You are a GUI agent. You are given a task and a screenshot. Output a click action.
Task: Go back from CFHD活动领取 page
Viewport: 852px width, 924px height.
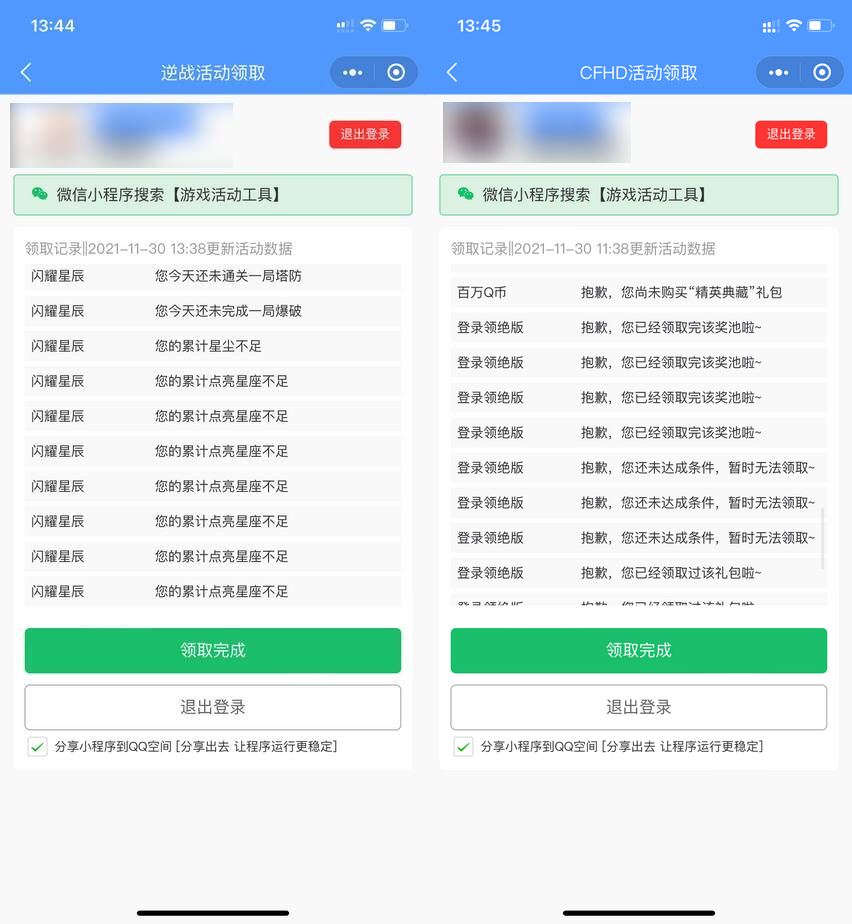[x=452, y=72]
